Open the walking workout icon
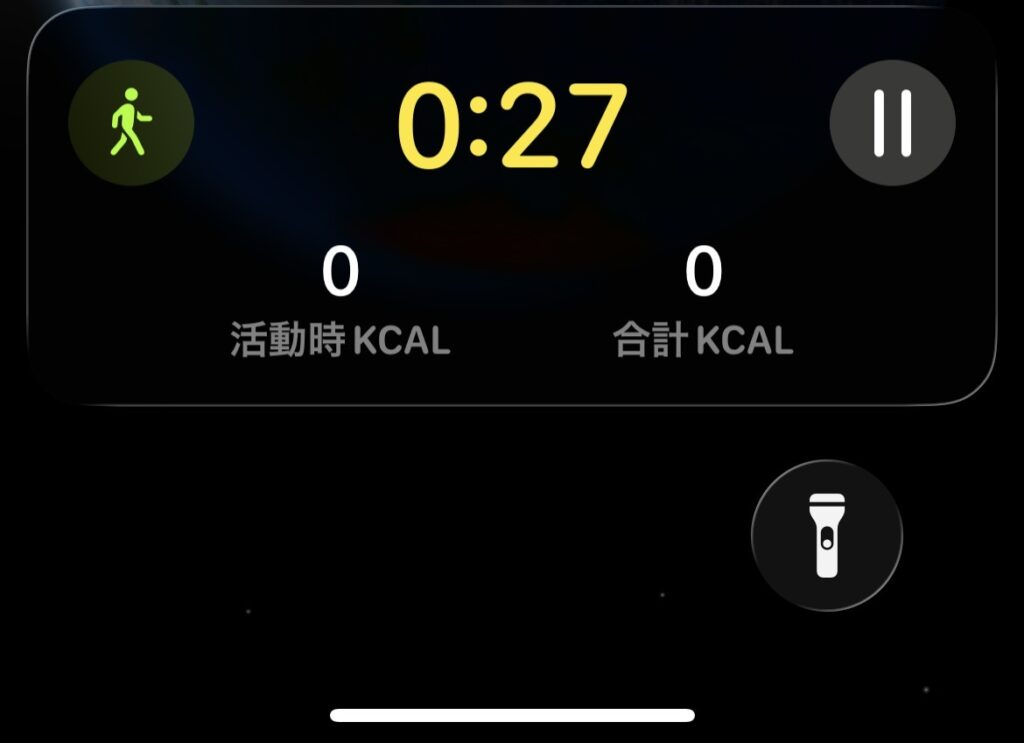1024x743 pixels. 130,122
